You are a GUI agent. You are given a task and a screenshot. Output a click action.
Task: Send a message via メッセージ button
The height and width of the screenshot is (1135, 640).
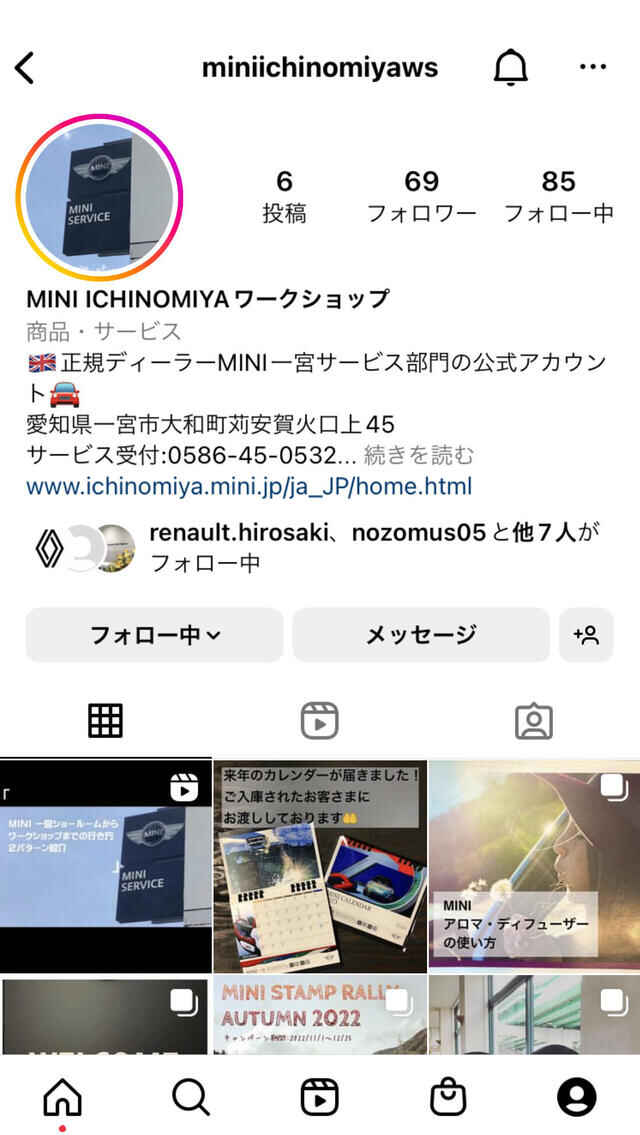[421, 635]
